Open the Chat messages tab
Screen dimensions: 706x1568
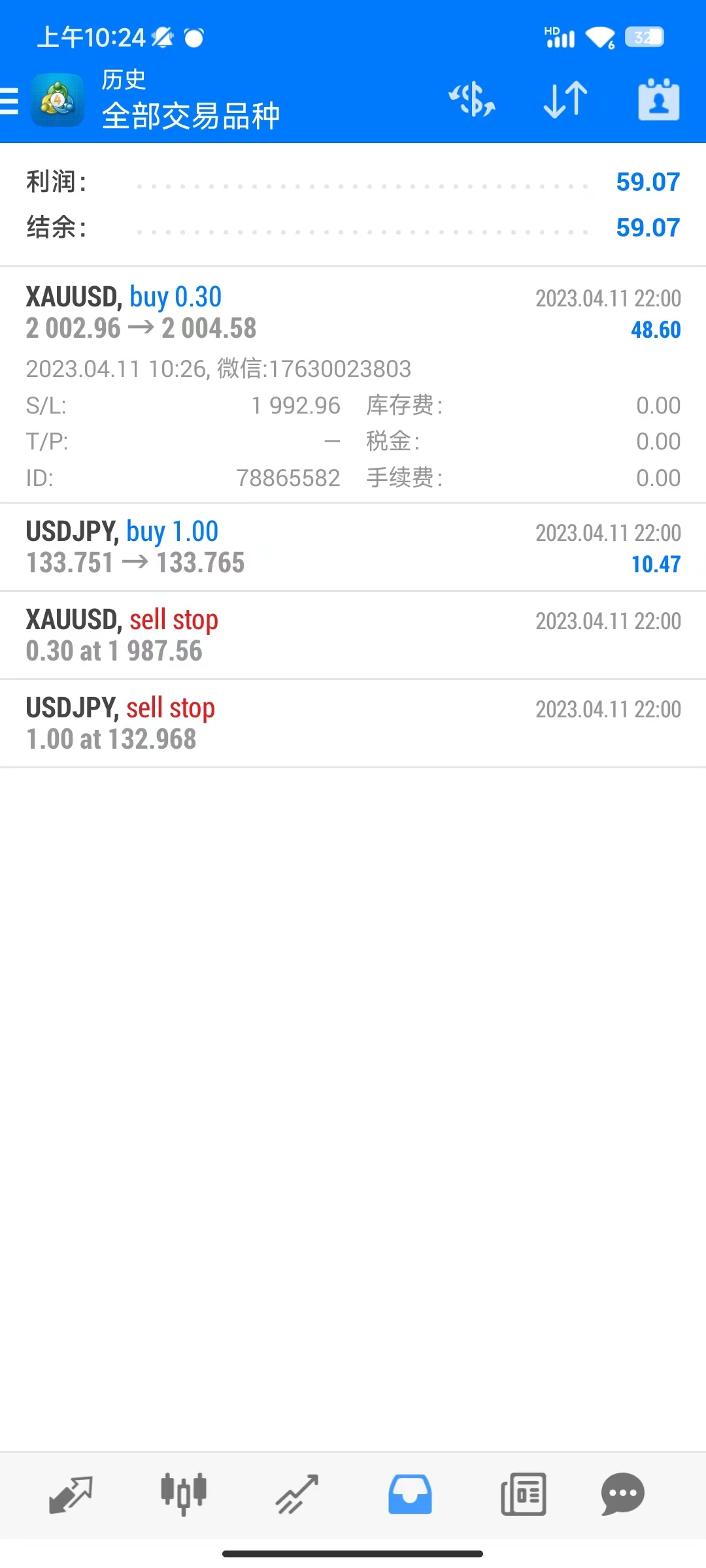622,1495
